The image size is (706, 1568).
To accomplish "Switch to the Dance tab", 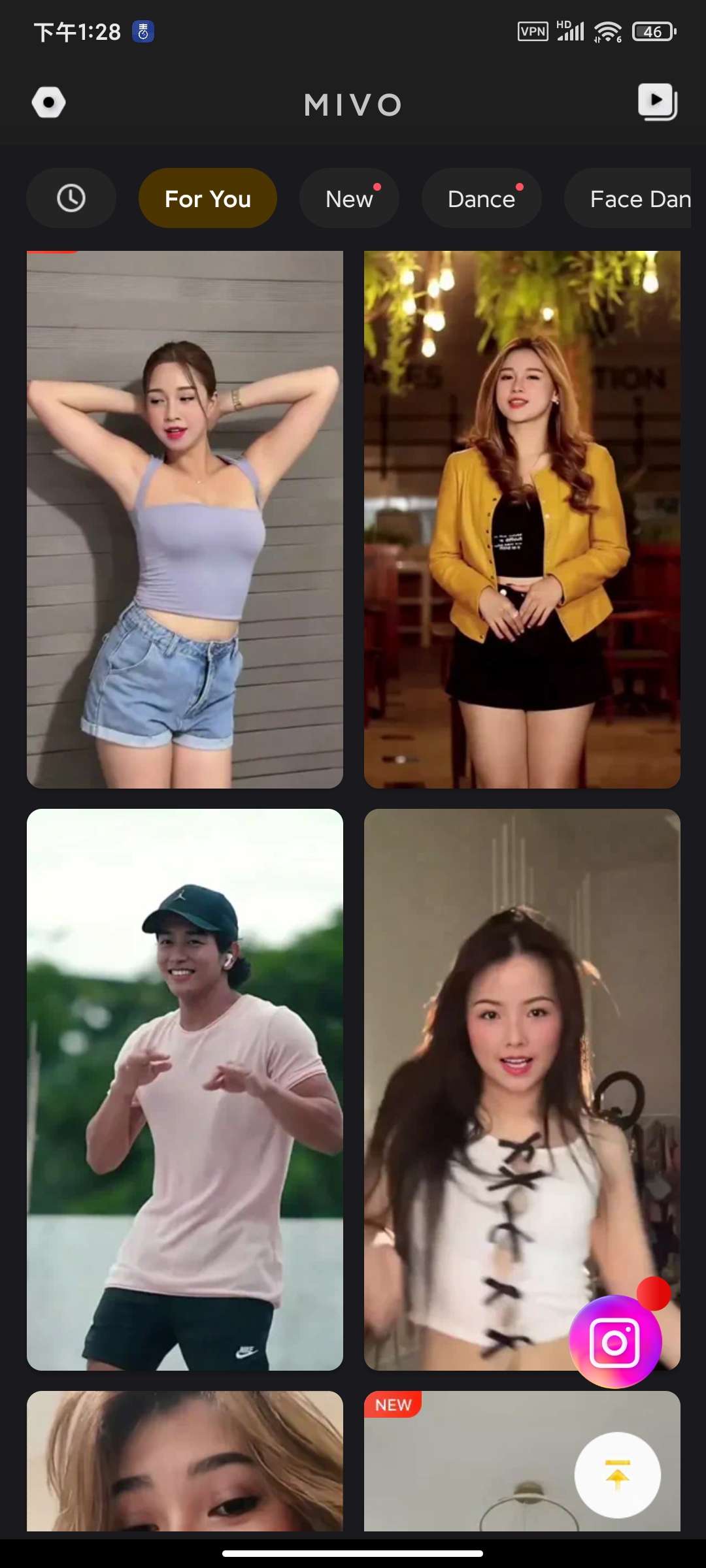I will pyautogui.click(x=482, y=198).
